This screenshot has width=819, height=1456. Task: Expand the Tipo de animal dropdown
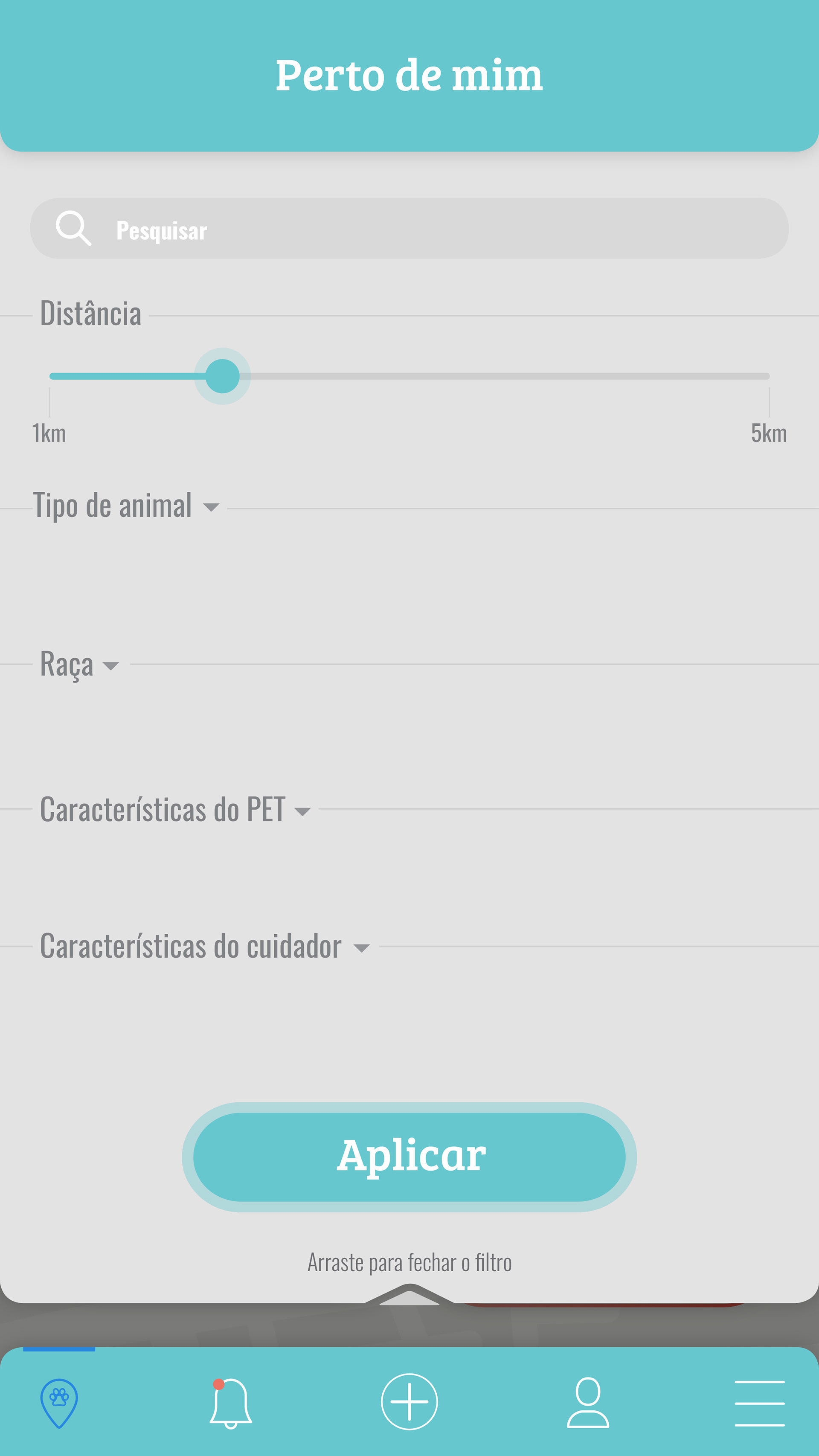click(126, 506)
